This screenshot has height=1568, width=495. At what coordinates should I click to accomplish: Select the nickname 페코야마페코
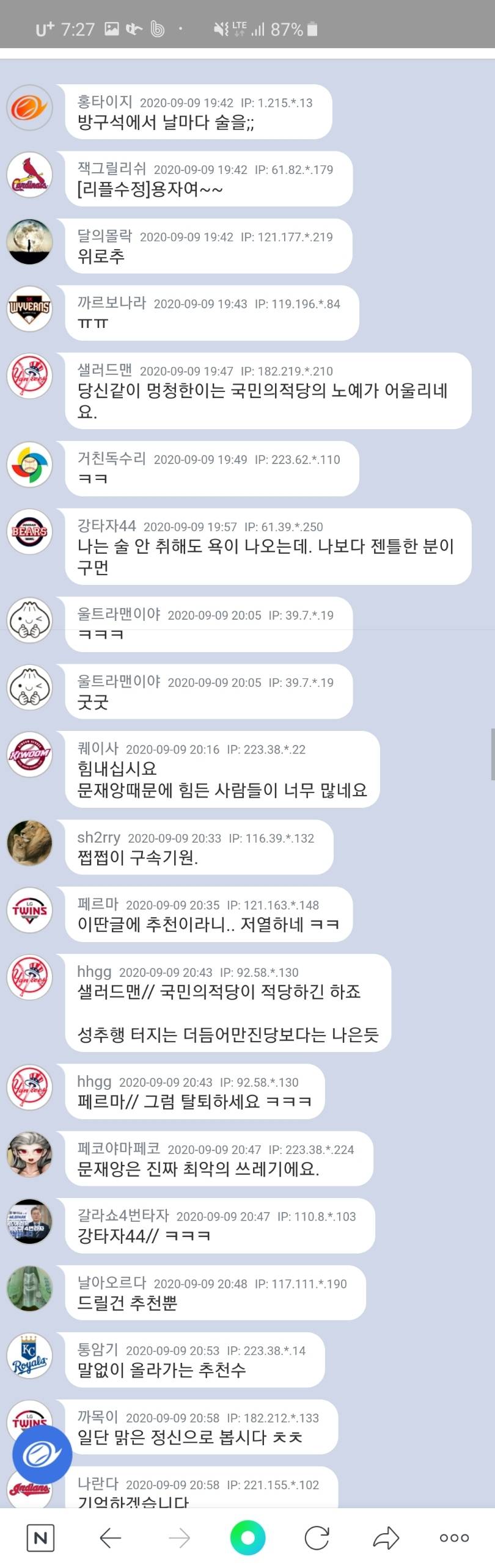tap(119, 1148)
